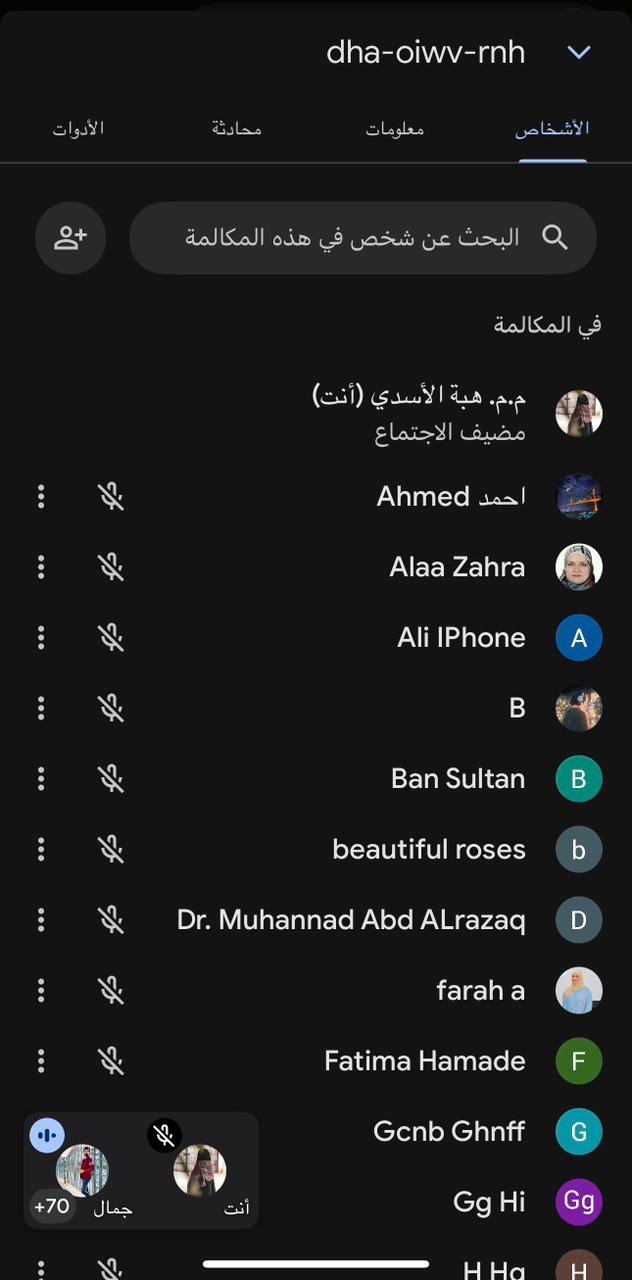
Task: Open more options for participant B
Action: point(41,708)
